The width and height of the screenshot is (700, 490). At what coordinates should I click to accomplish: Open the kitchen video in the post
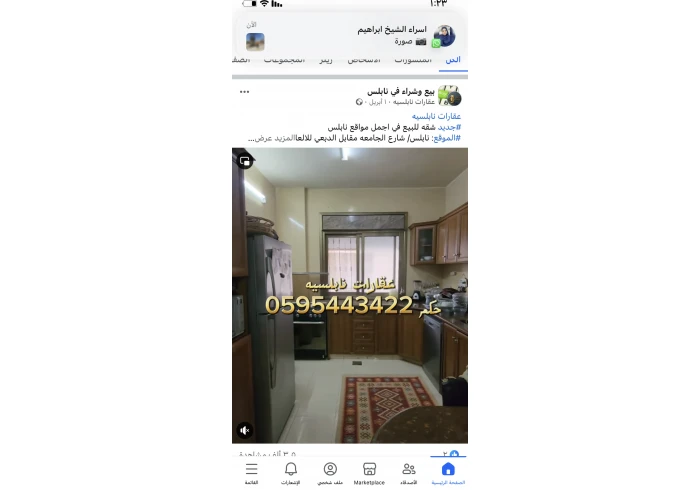(350, 295)
